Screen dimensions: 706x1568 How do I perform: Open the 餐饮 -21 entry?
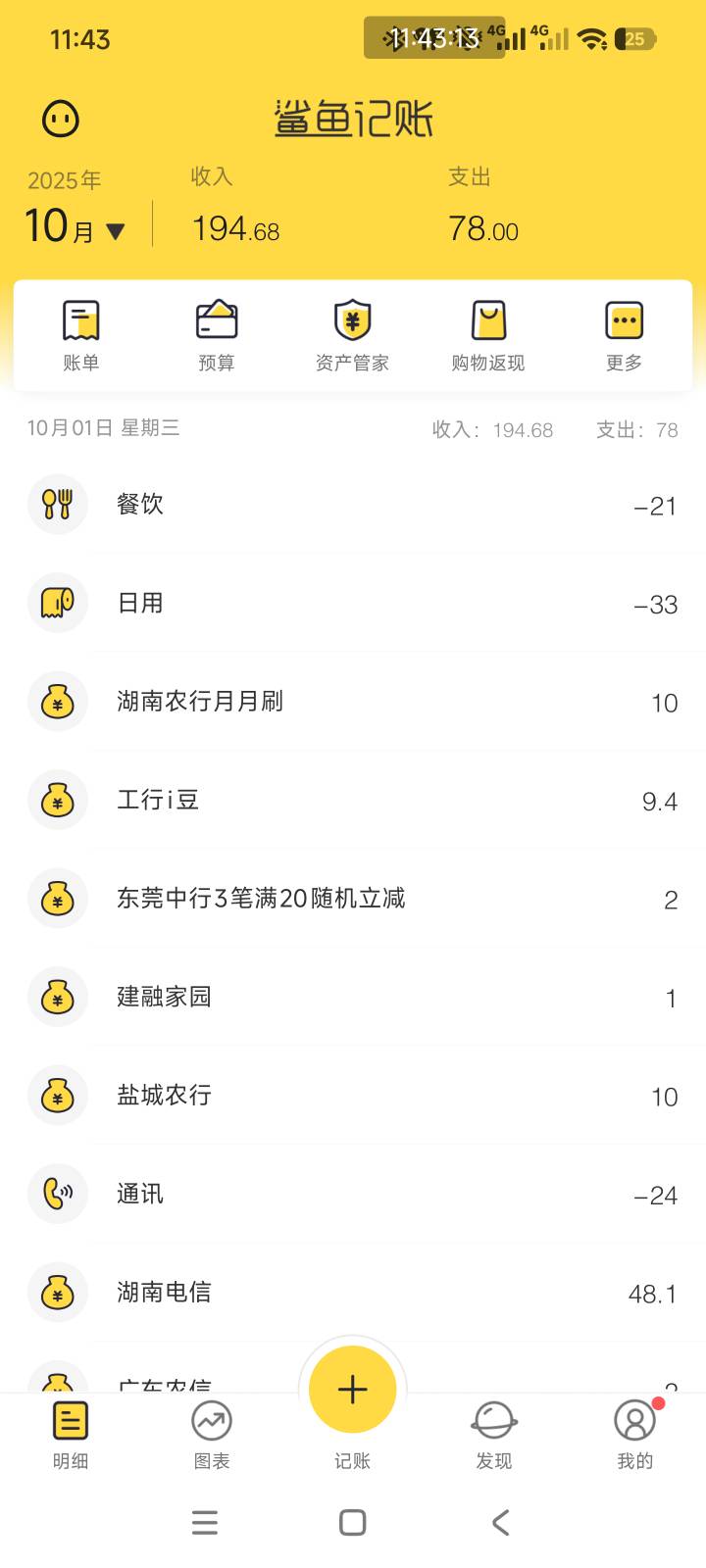(x=353, y=505)
